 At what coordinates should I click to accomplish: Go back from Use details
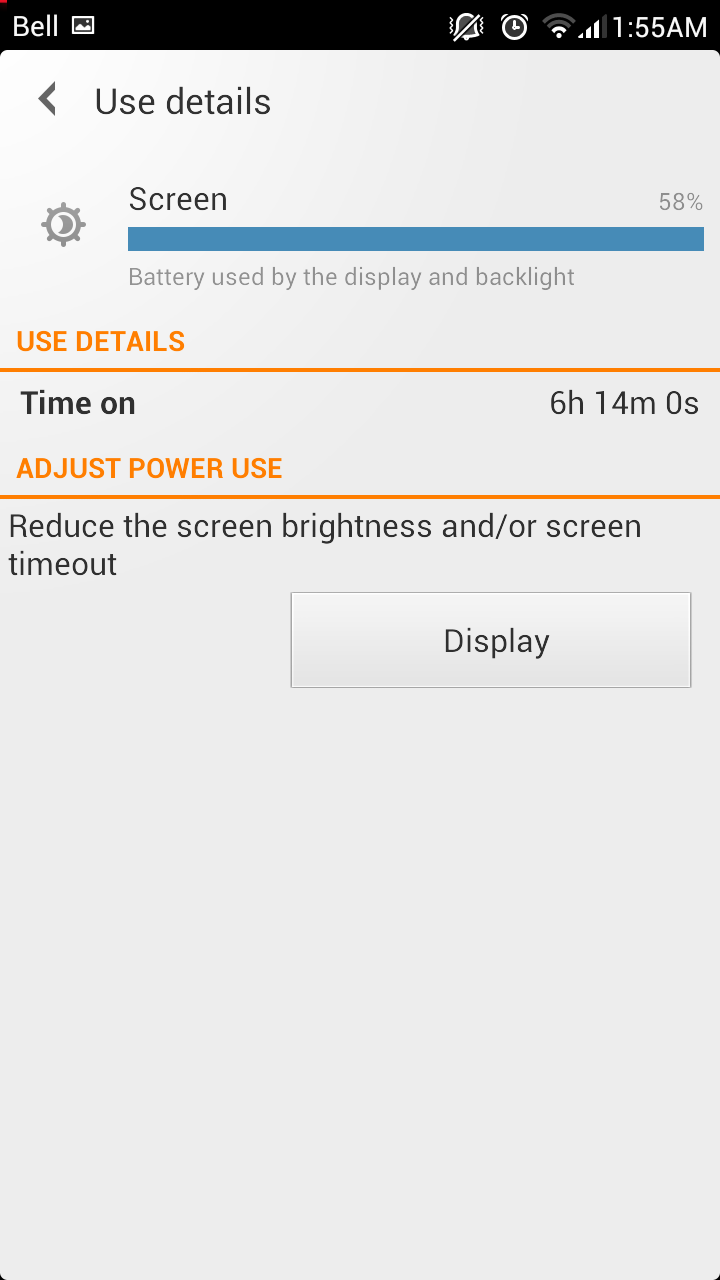(x=47, y=100)
